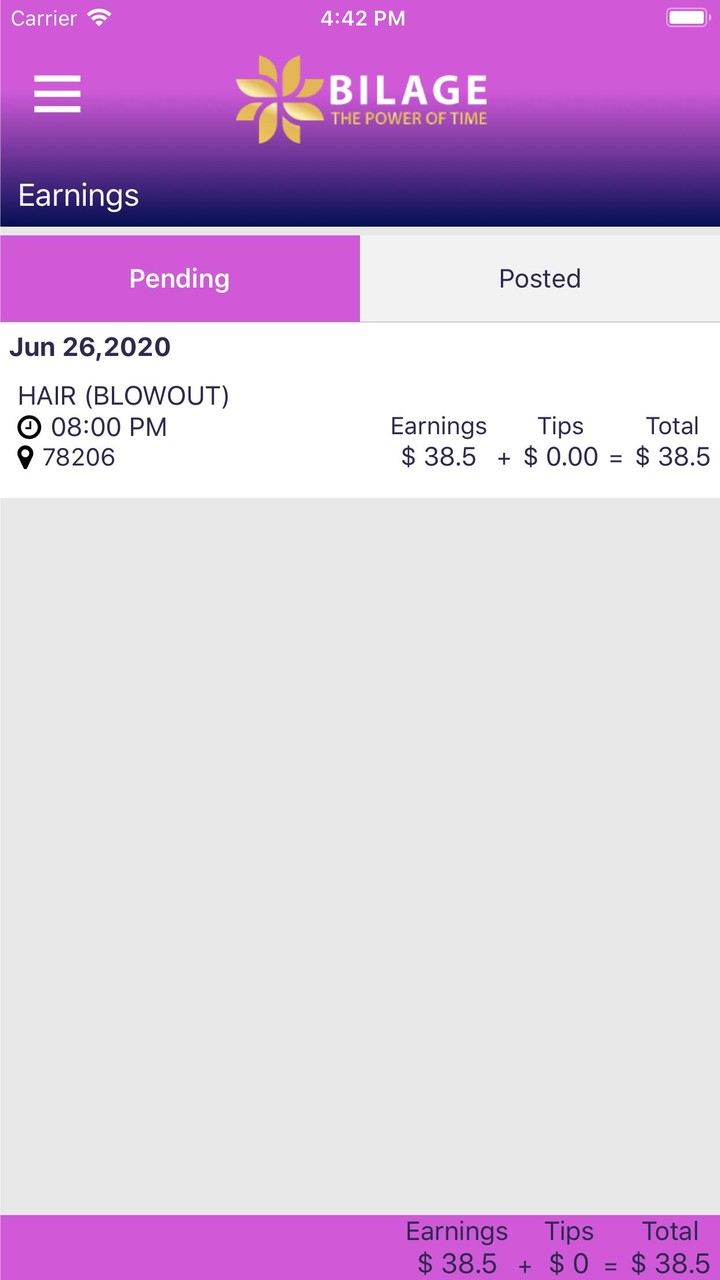The height and width of the screenshot is (1280, 720).
Task: Tap the $ 0.00 tips value
Action: pos(560,456)
